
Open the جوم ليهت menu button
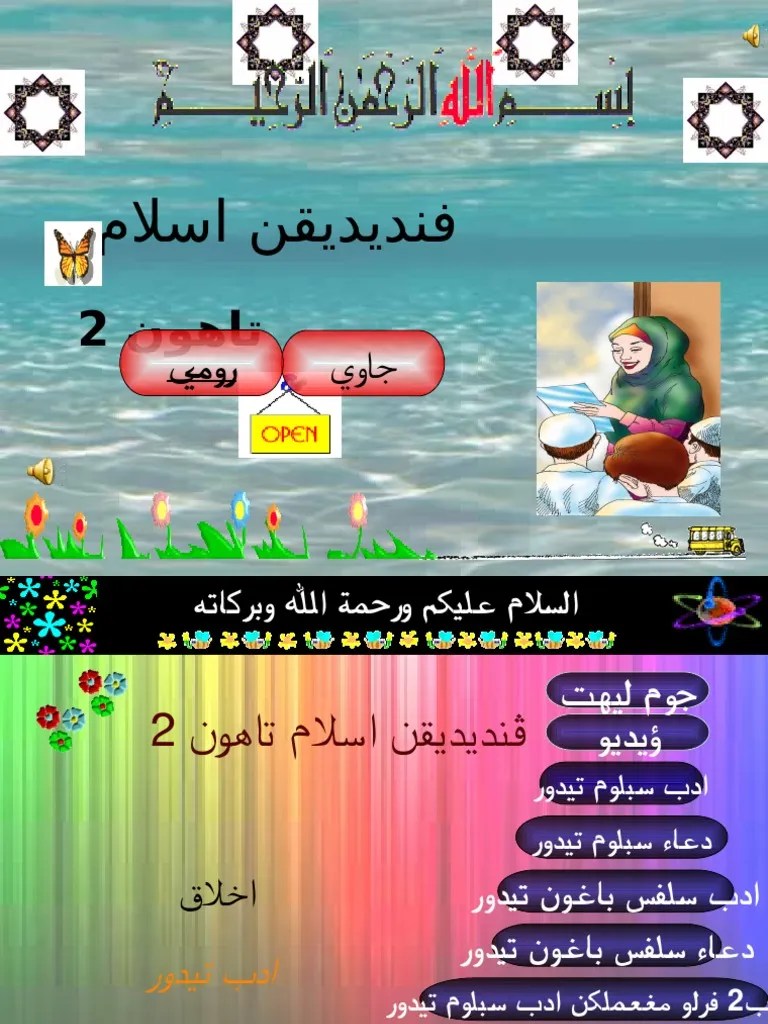point(628,691)
